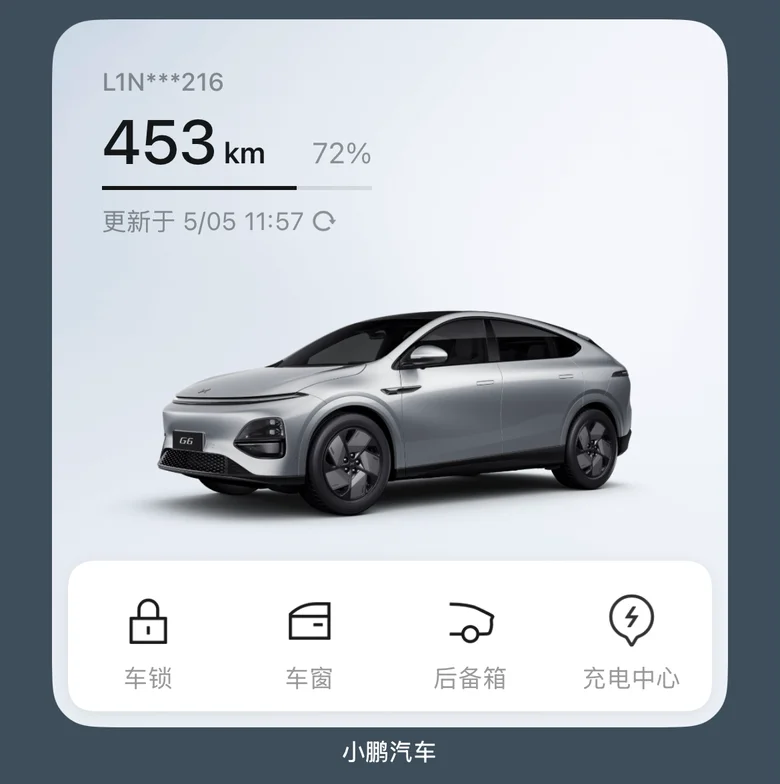
Task: Refresh the vehicle status update
Action: click(x=324, y=221)
